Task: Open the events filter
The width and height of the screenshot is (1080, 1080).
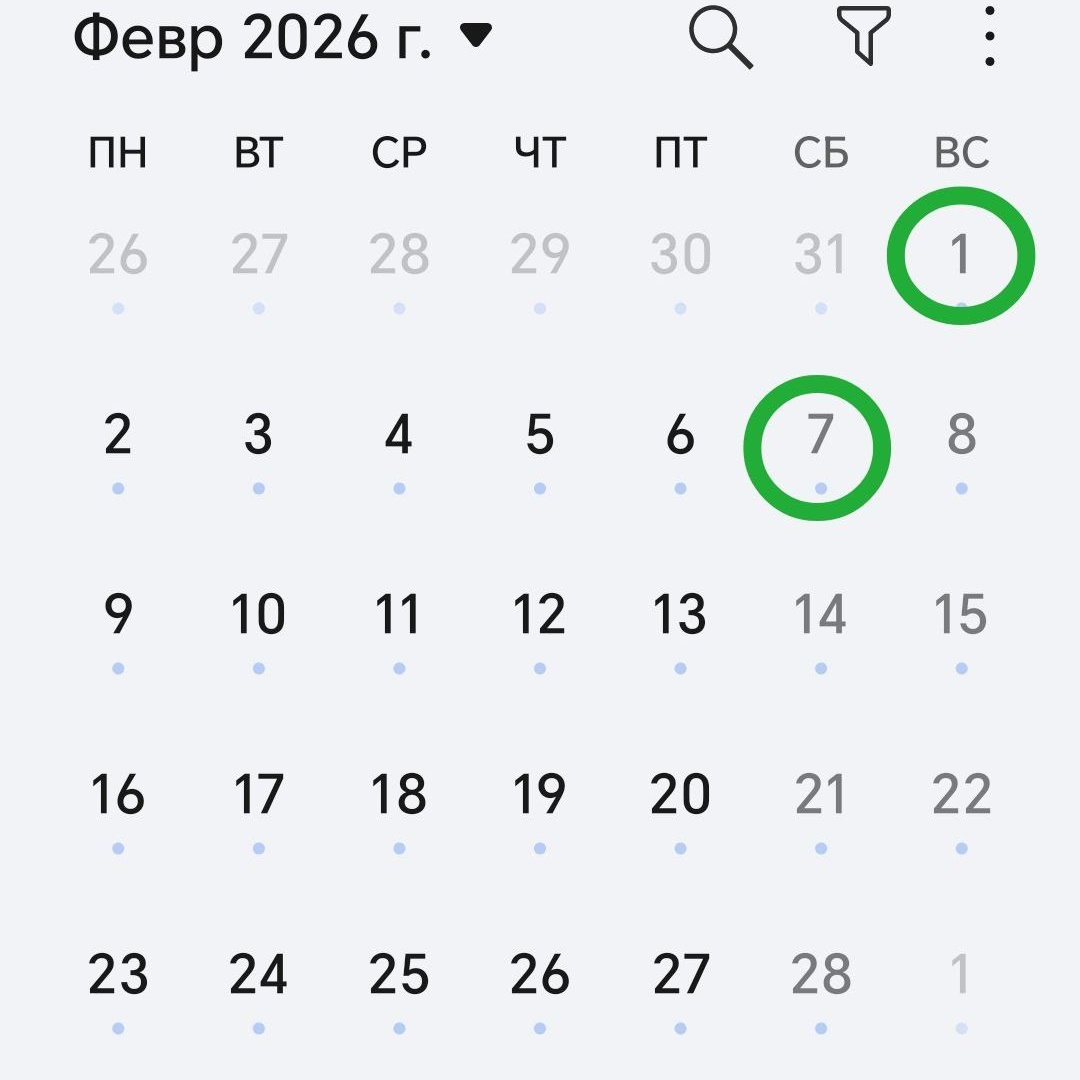Action: tap(863, 38)
